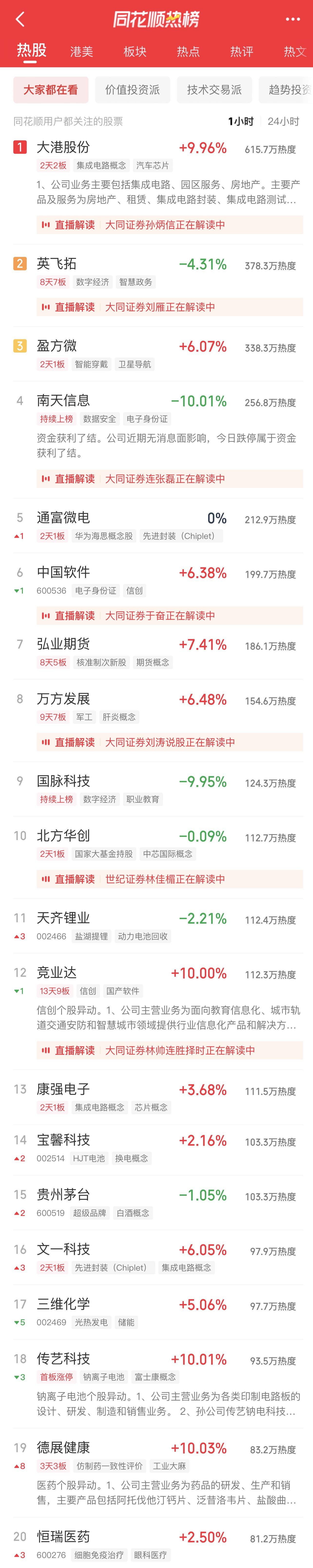The height and width of the screenshot is (1568, 313).
Task: Open the 英飞拓 stock row
Action: [x=57, y=263]
